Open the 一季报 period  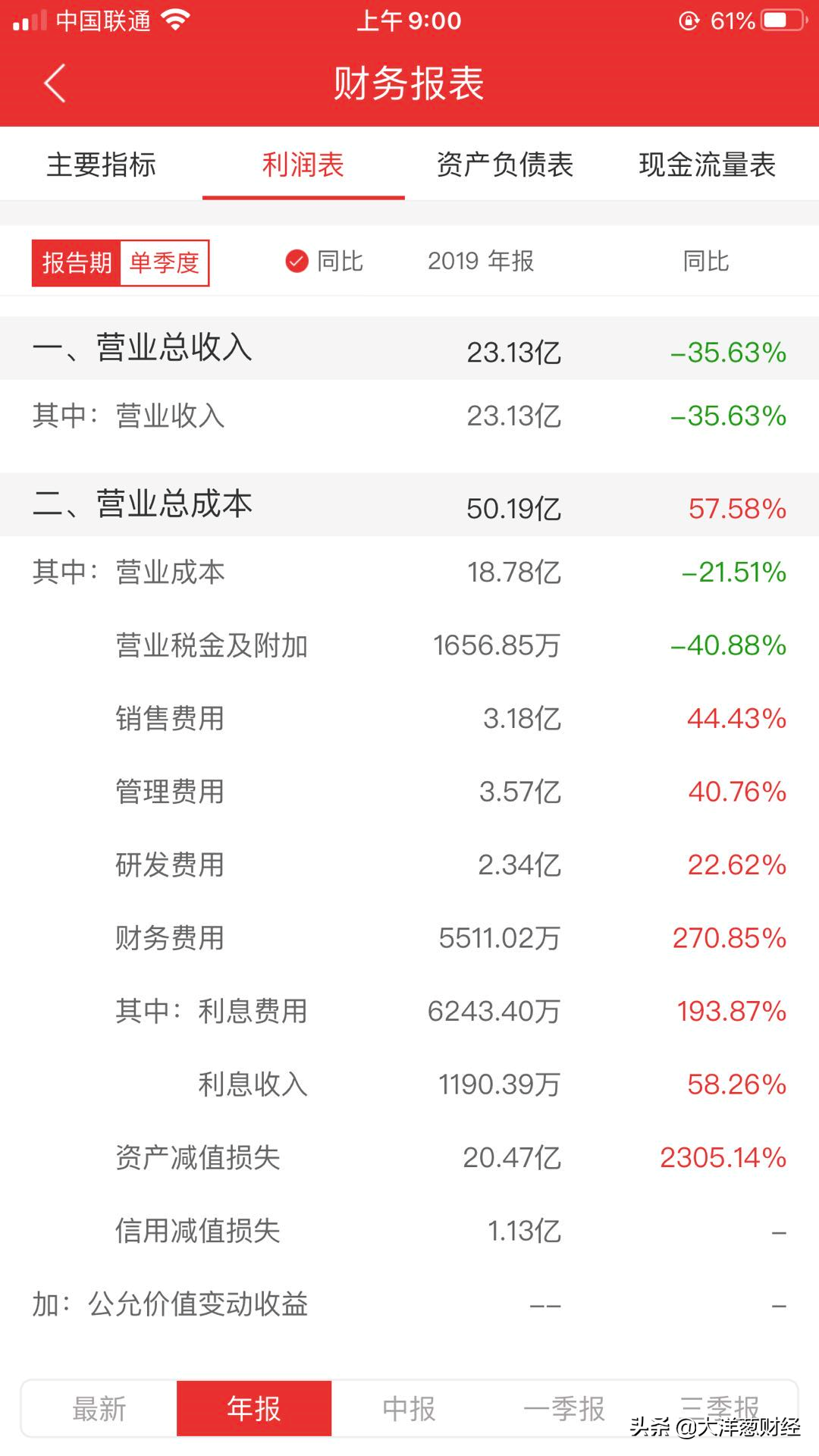pyautogui.click(x=564, y=1409)
